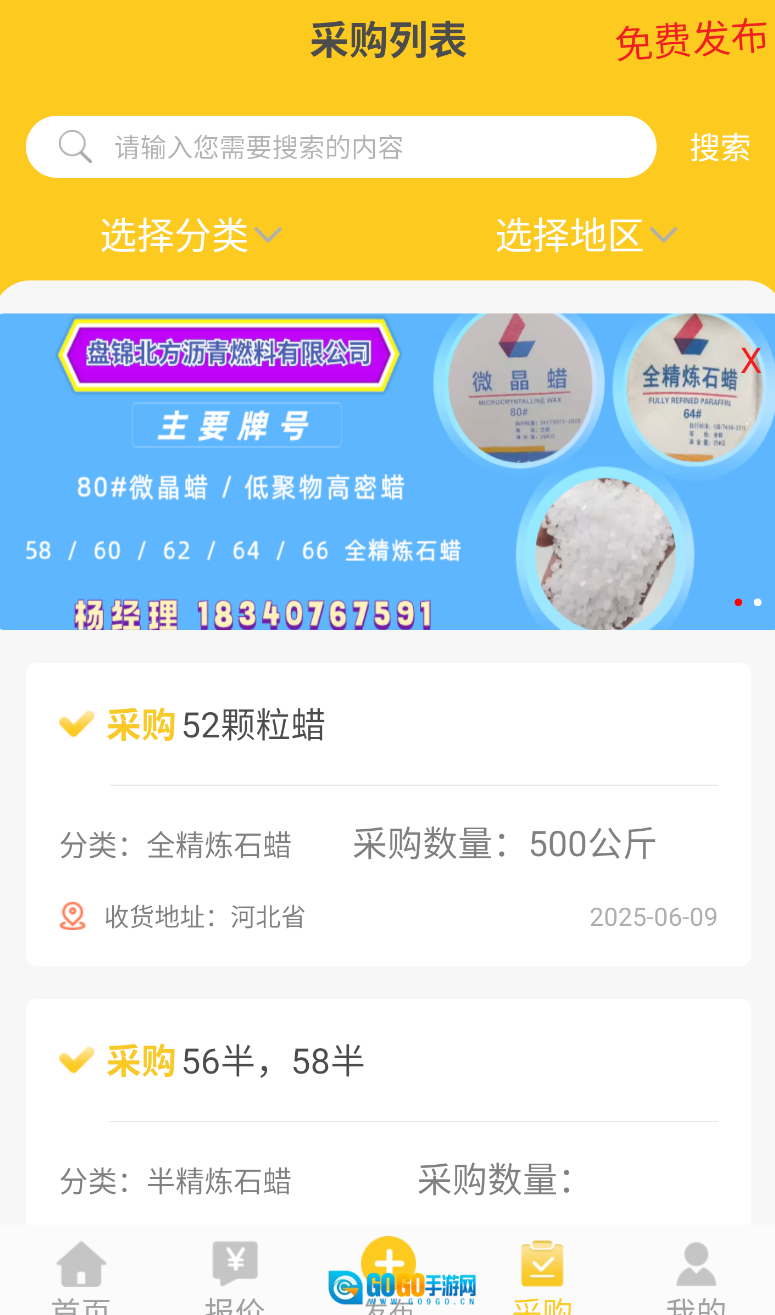Expand the 选择地区 dropdown
This screenshot has width=775, height=1315.
pos(586,236)
